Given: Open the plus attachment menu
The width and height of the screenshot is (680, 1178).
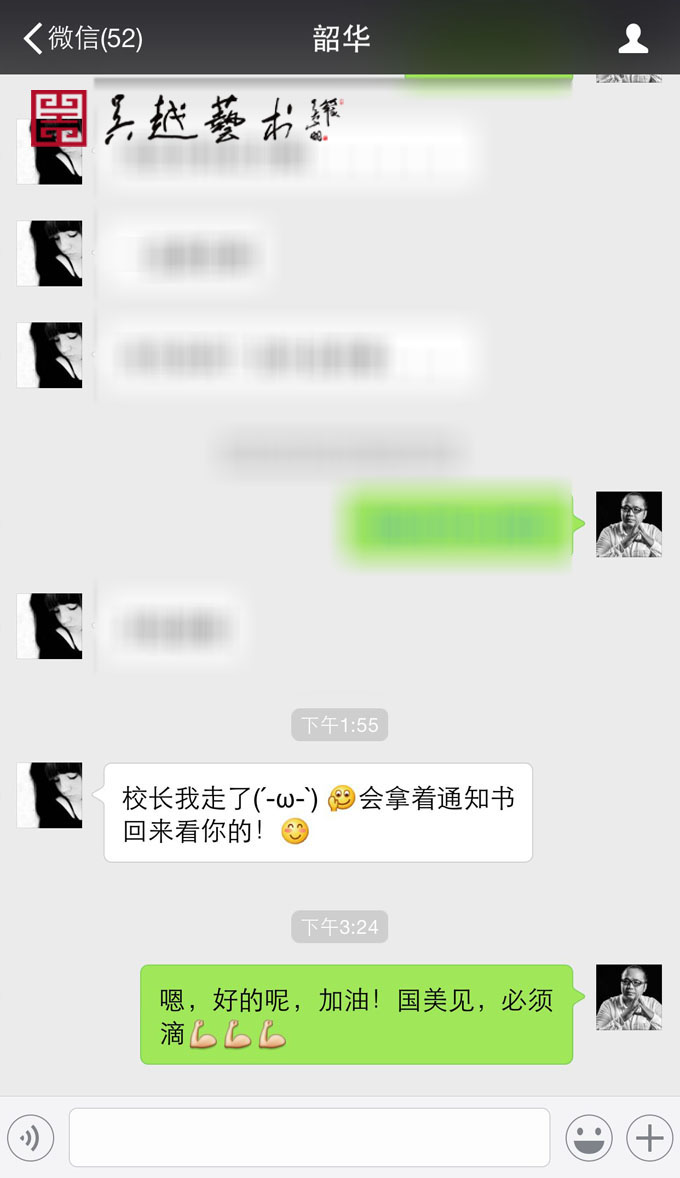Looking at the screenshot, I should [649, 1137].
